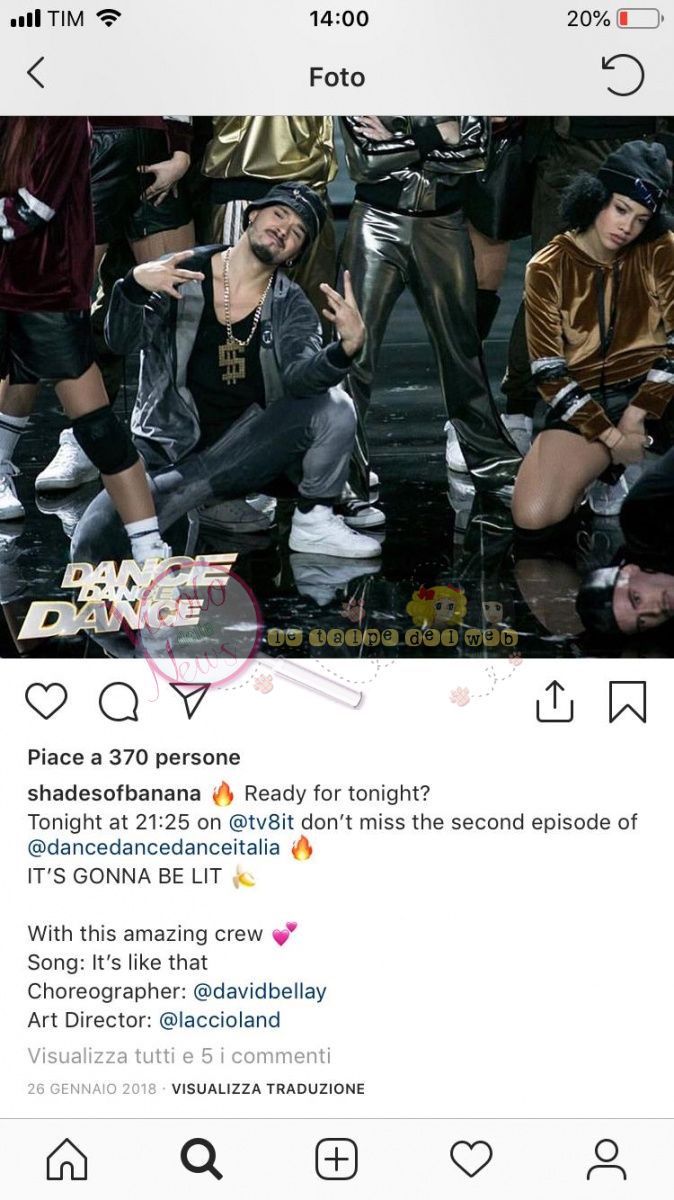The height and width of the screenshot is (1200, 674).
Task: Bookmark this post
Action: (x=628, y=702)
